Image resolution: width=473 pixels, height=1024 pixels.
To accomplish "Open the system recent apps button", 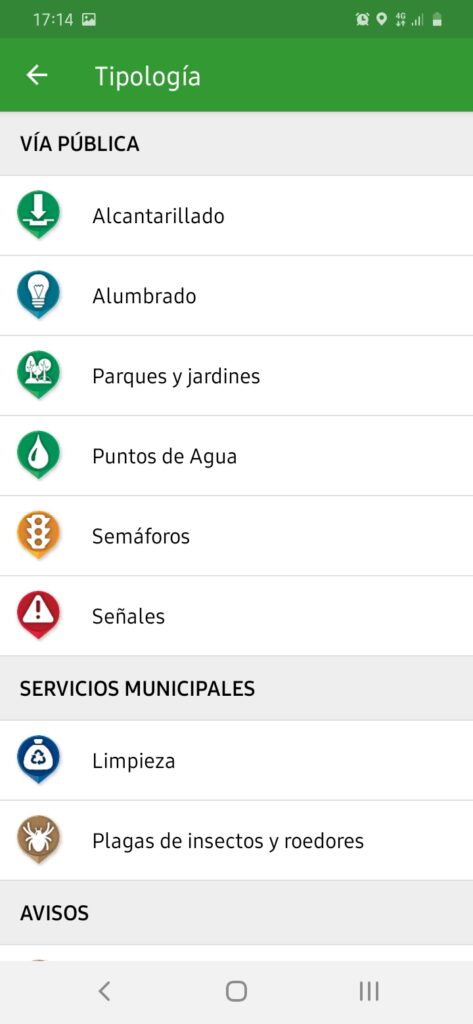I will coord(369,991).
